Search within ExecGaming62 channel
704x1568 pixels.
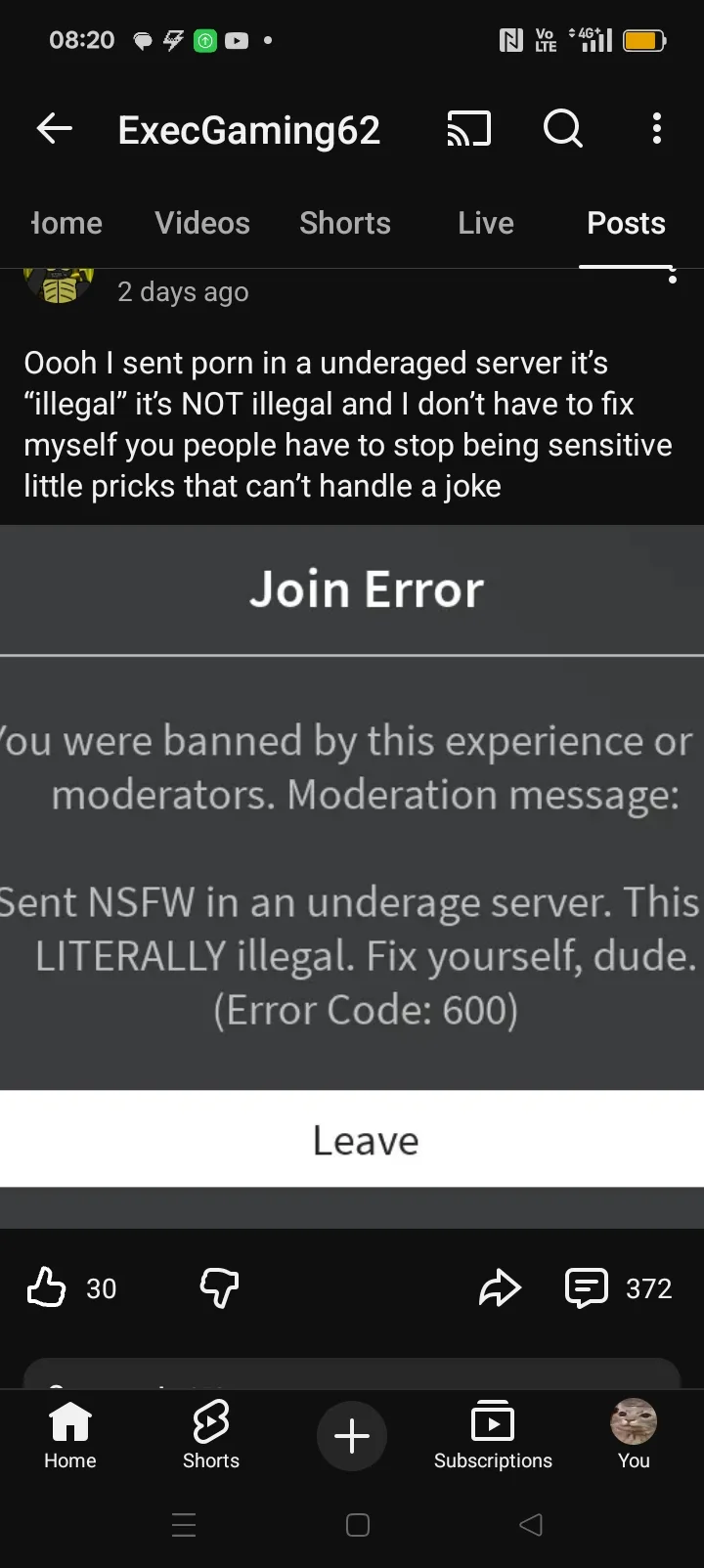click(563, 128)
